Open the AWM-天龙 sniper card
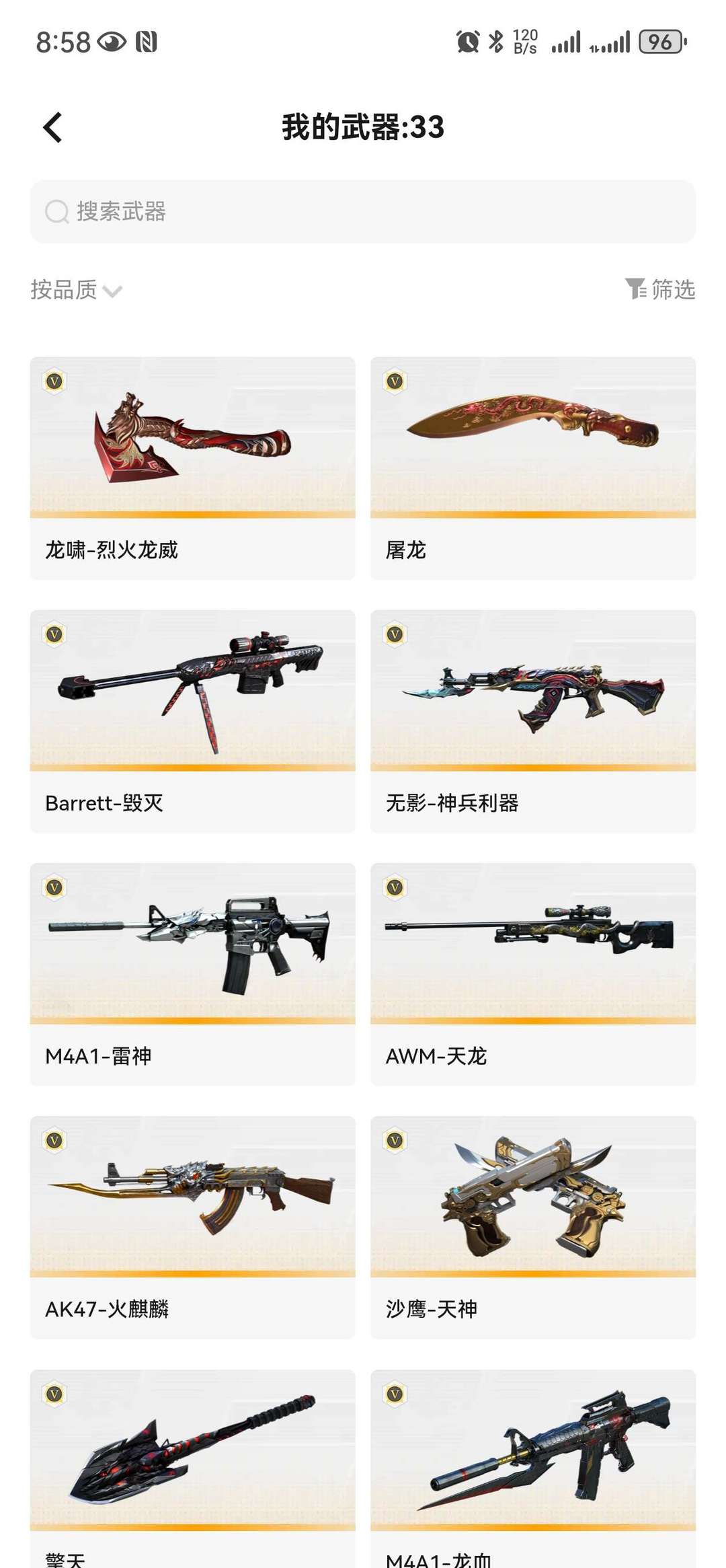The width and height of the screenshot is (726, 1568). point(532,973)
